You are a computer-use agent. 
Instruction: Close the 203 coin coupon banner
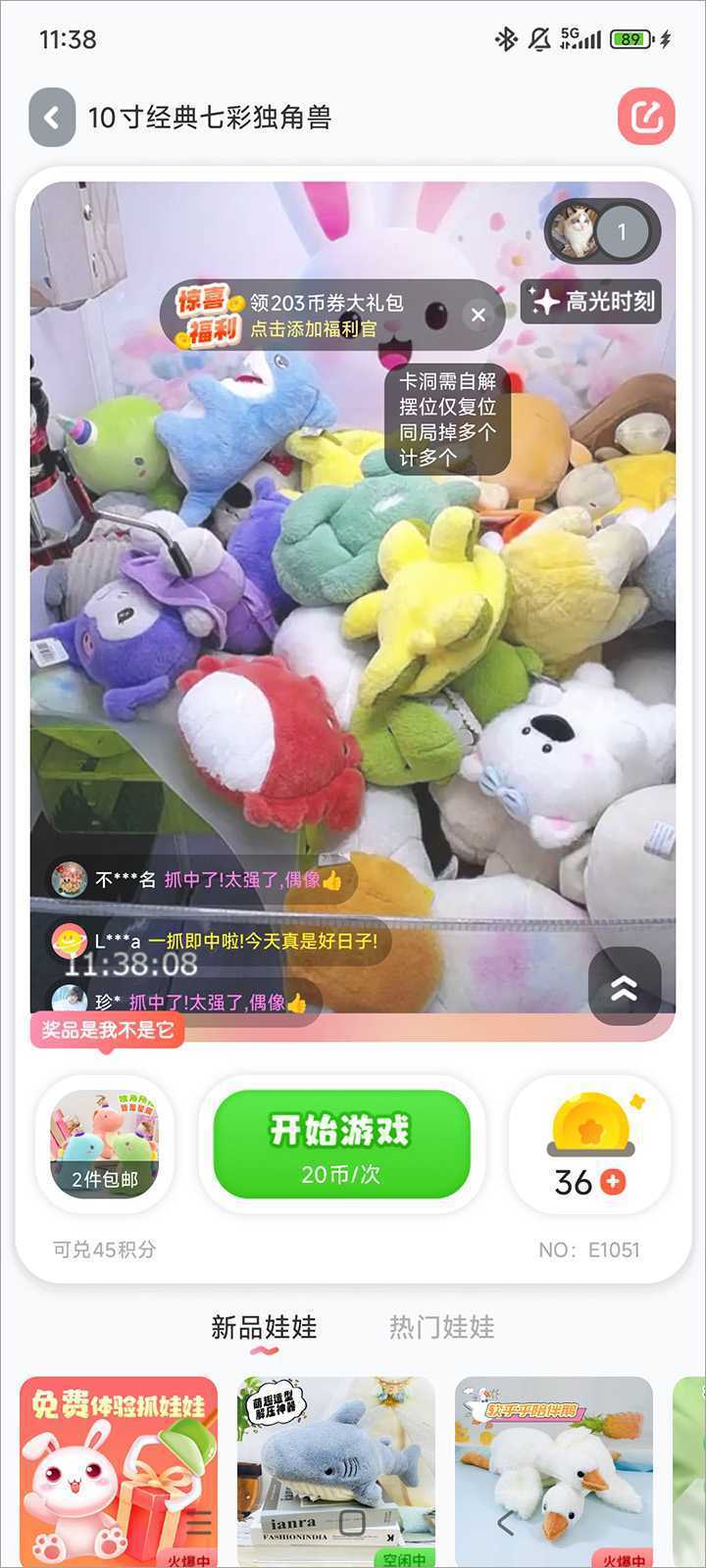tap(478, 315)
